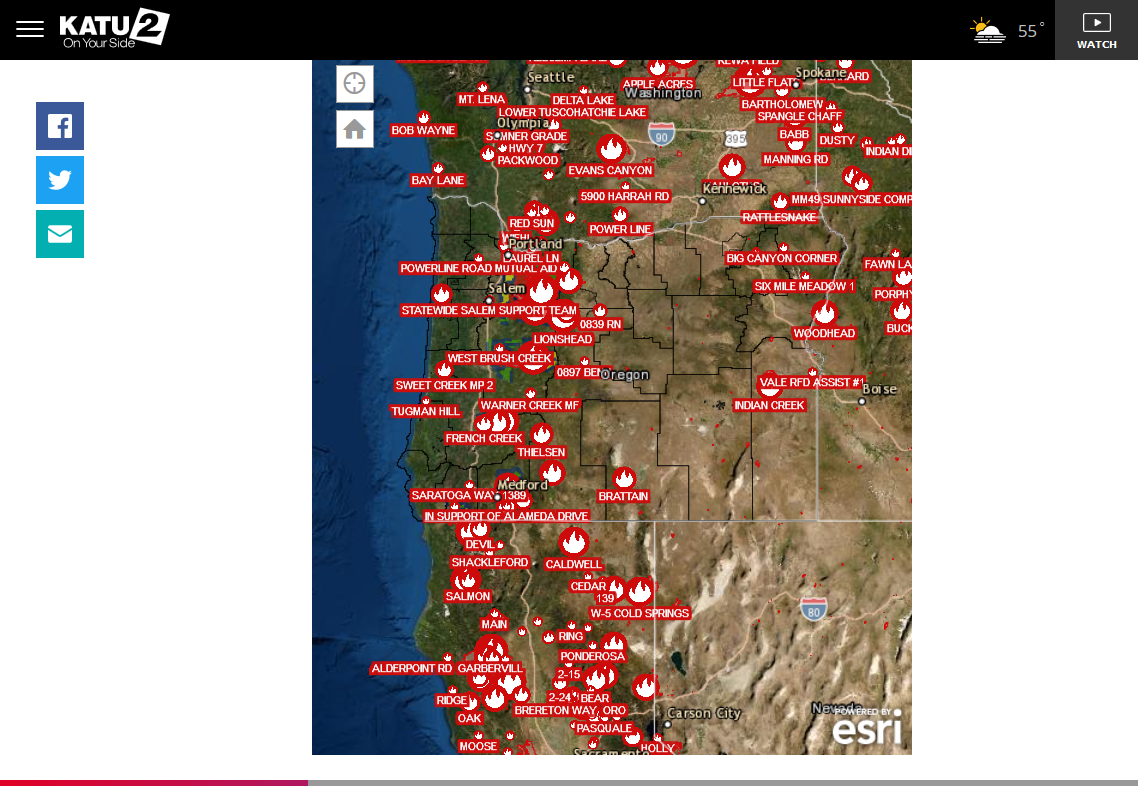Share article on Facebook

(x=60, y=126)
